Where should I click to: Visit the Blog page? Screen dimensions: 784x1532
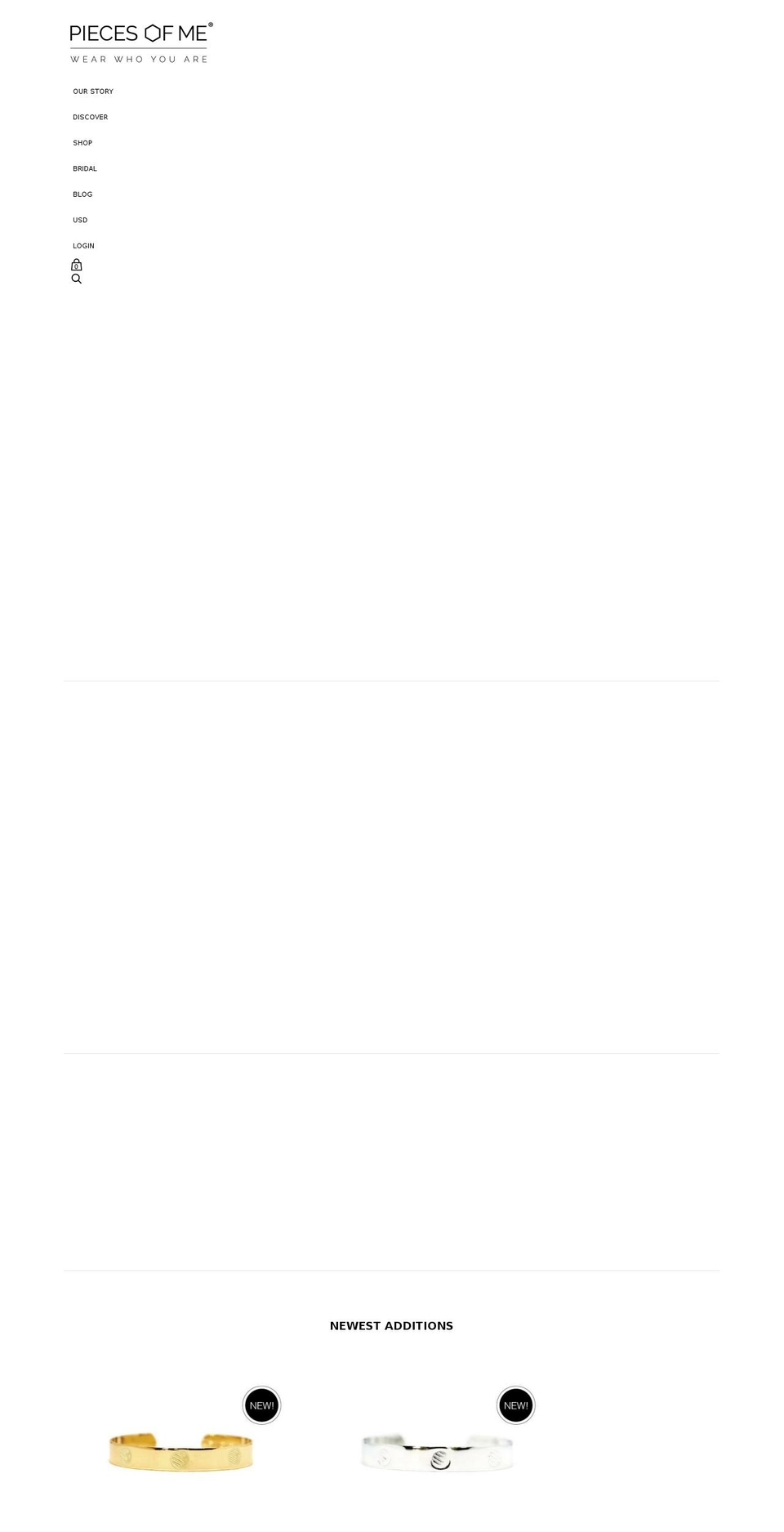[x=82, y=194]
